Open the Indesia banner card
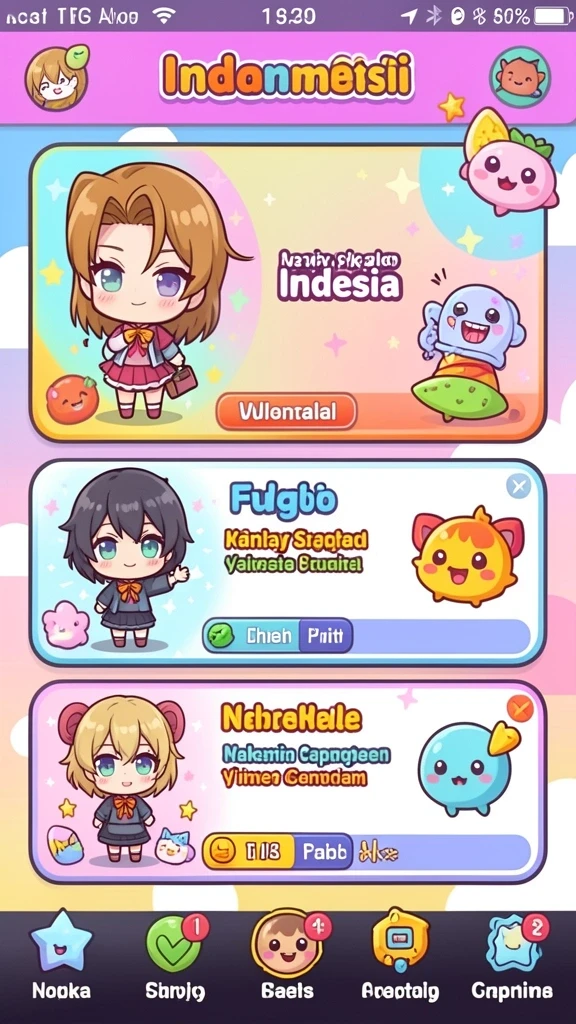Image resolution: width=576 pixels, height=1024 pixels. point(288,293)
